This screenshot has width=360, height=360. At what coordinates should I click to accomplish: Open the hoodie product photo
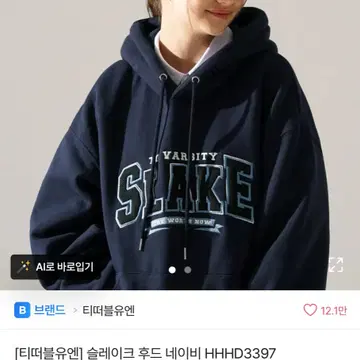coord(180,145)
